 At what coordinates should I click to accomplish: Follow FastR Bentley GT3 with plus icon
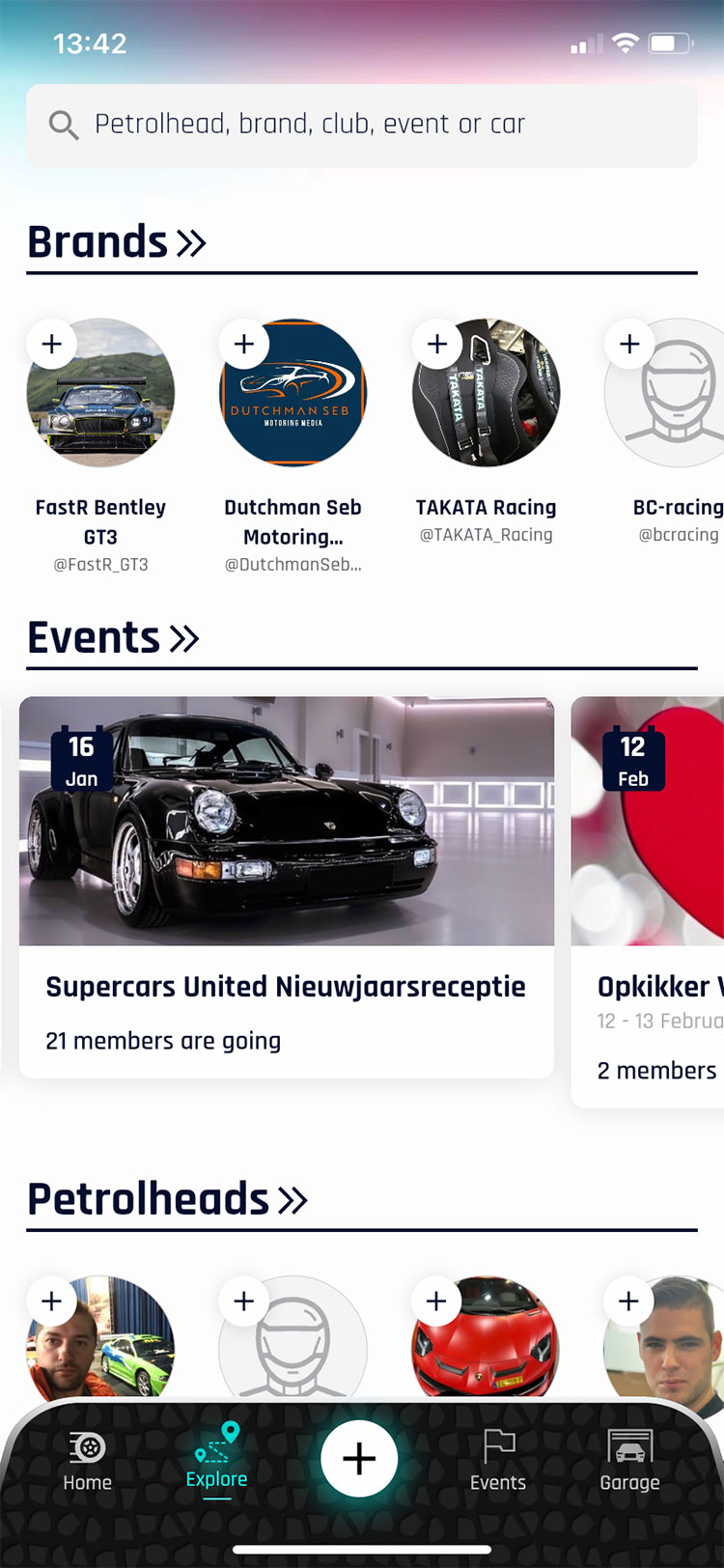click(52, 344)
